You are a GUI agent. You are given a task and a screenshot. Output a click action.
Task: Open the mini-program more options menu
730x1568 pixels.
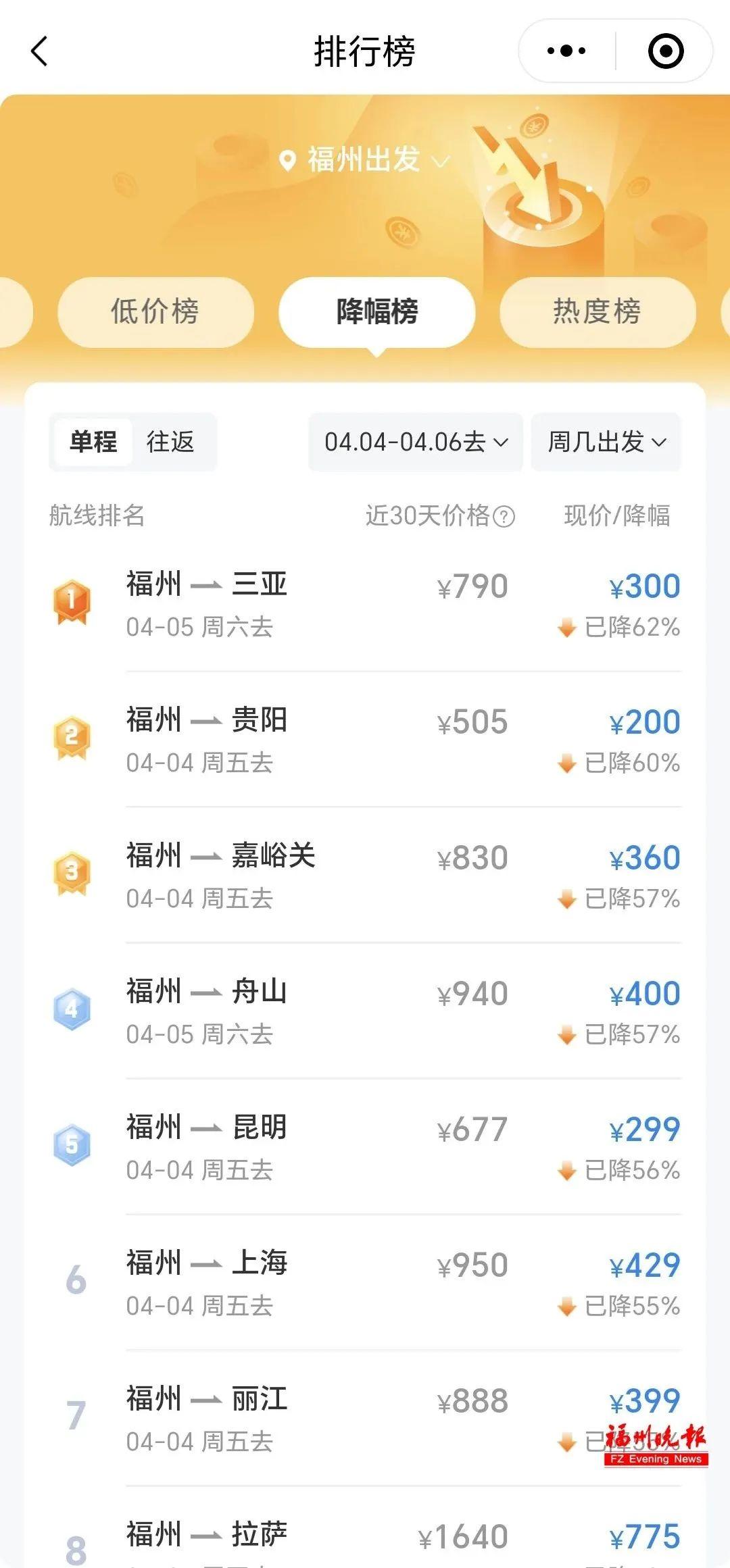click(x=566, y=51)
